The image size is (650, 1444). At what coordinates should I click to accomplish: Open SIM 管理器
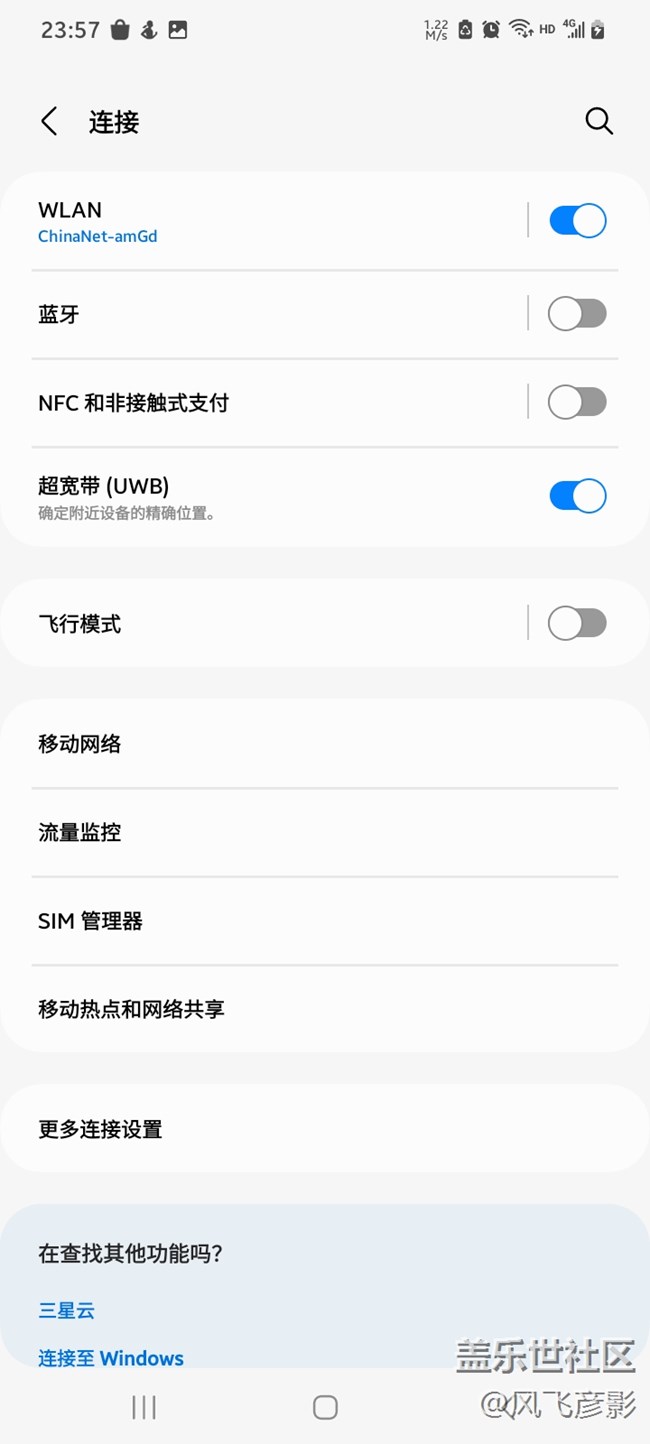[x=325, y=921]
